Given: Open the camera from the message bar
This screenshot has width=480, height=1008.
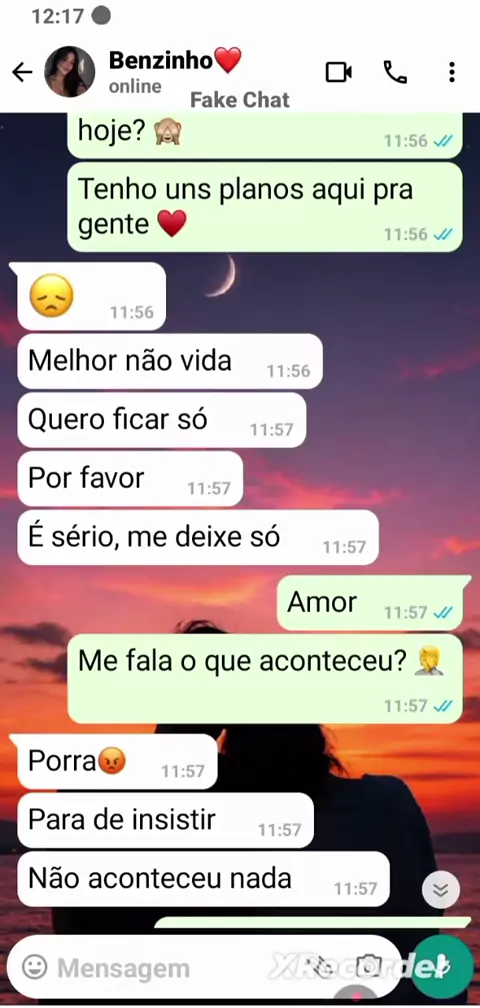Looking at the screenshot, I should [x=368, y=966].
